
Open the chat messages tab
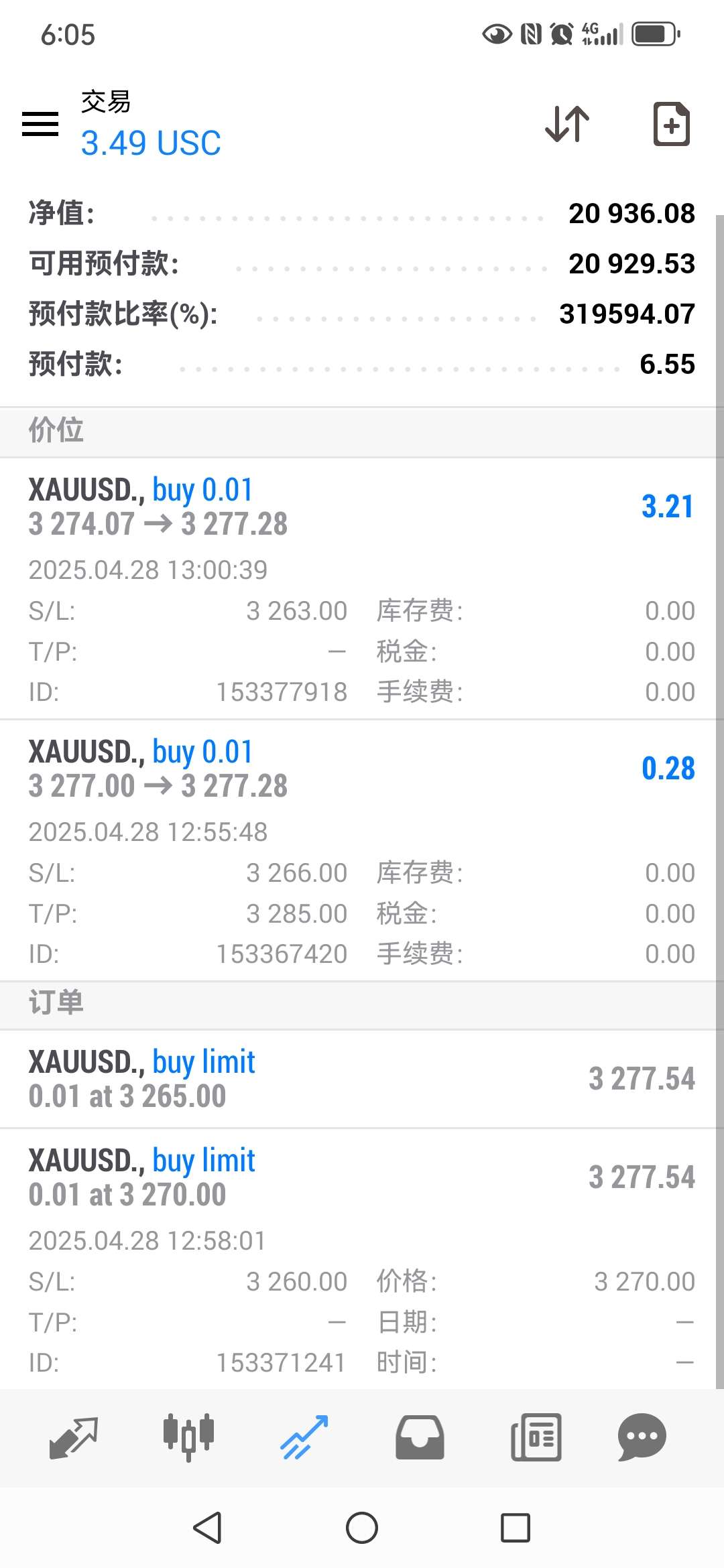(642, 1438)
